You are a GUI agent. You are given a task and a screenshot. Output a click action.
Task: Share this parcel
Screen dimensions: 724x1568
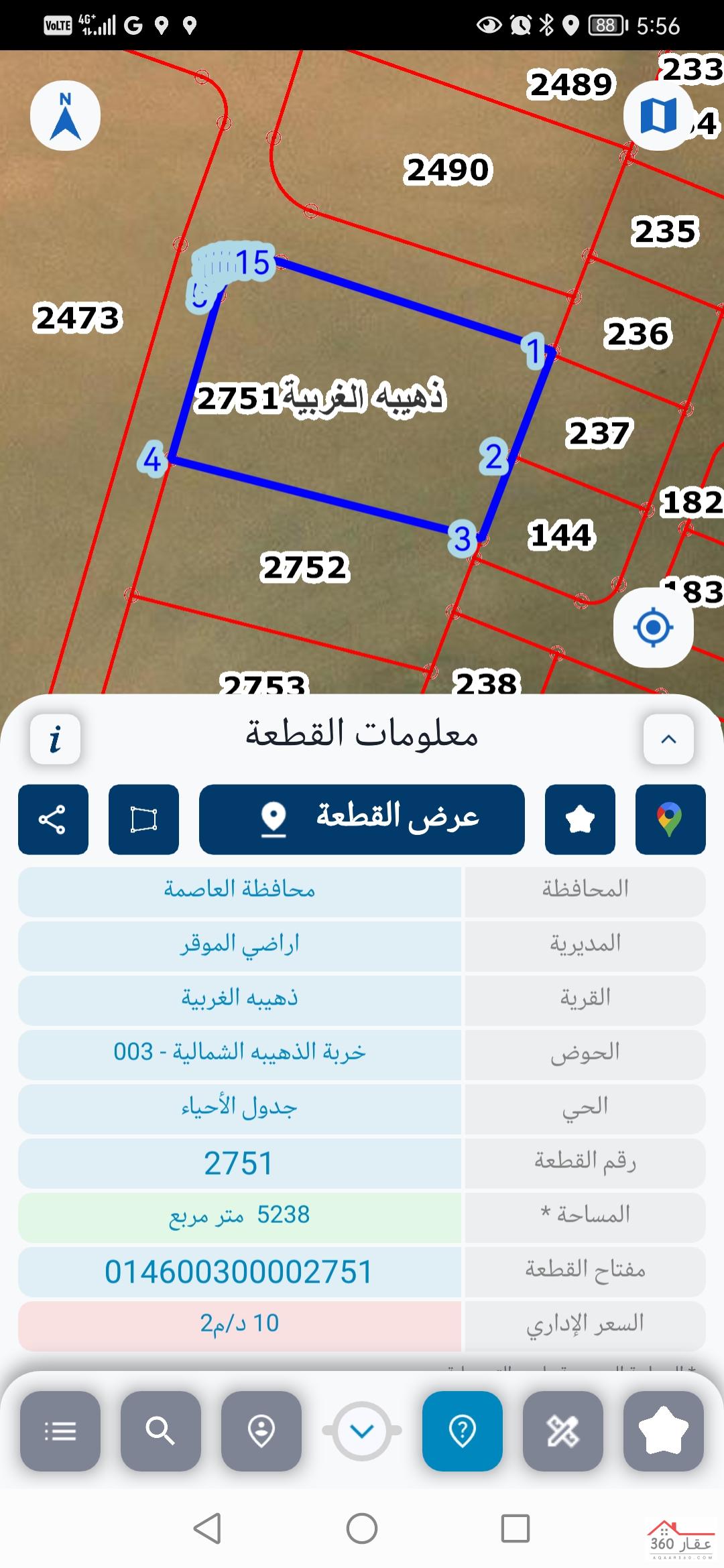53,819
